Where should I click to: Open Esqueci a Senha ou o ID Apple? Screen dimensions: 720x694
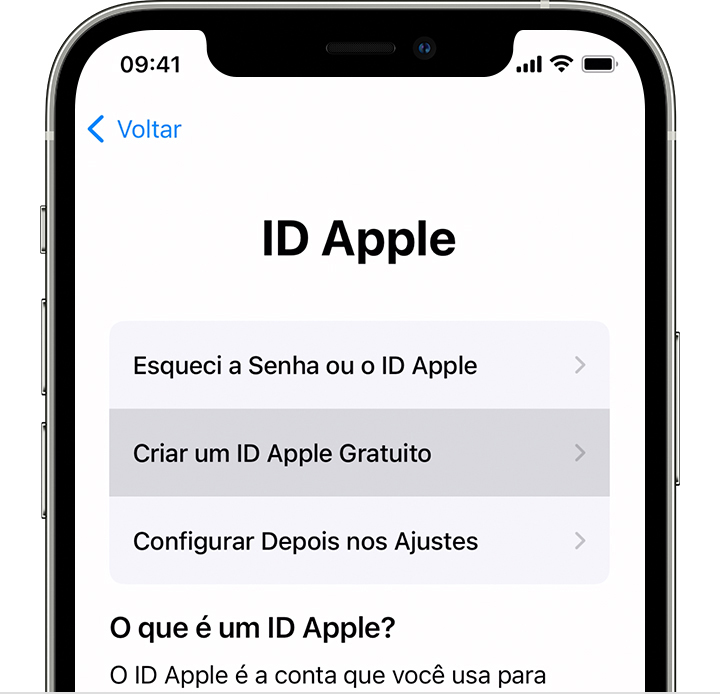pyautogui.click(x=358, y=366)
